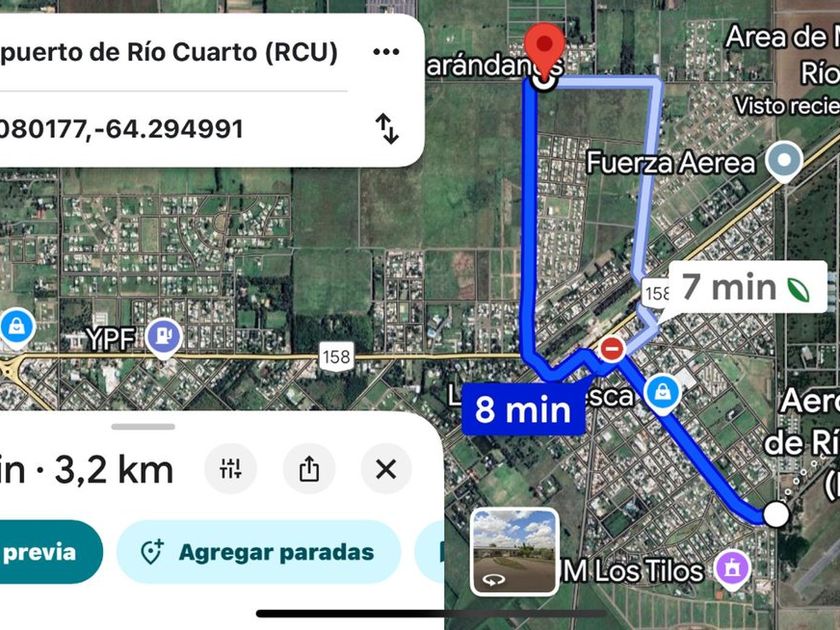The width and height of the screenshot is (840, 630).
Task: Select the 8 min route label
Action: pyautogui.click(x=523, y=409)
